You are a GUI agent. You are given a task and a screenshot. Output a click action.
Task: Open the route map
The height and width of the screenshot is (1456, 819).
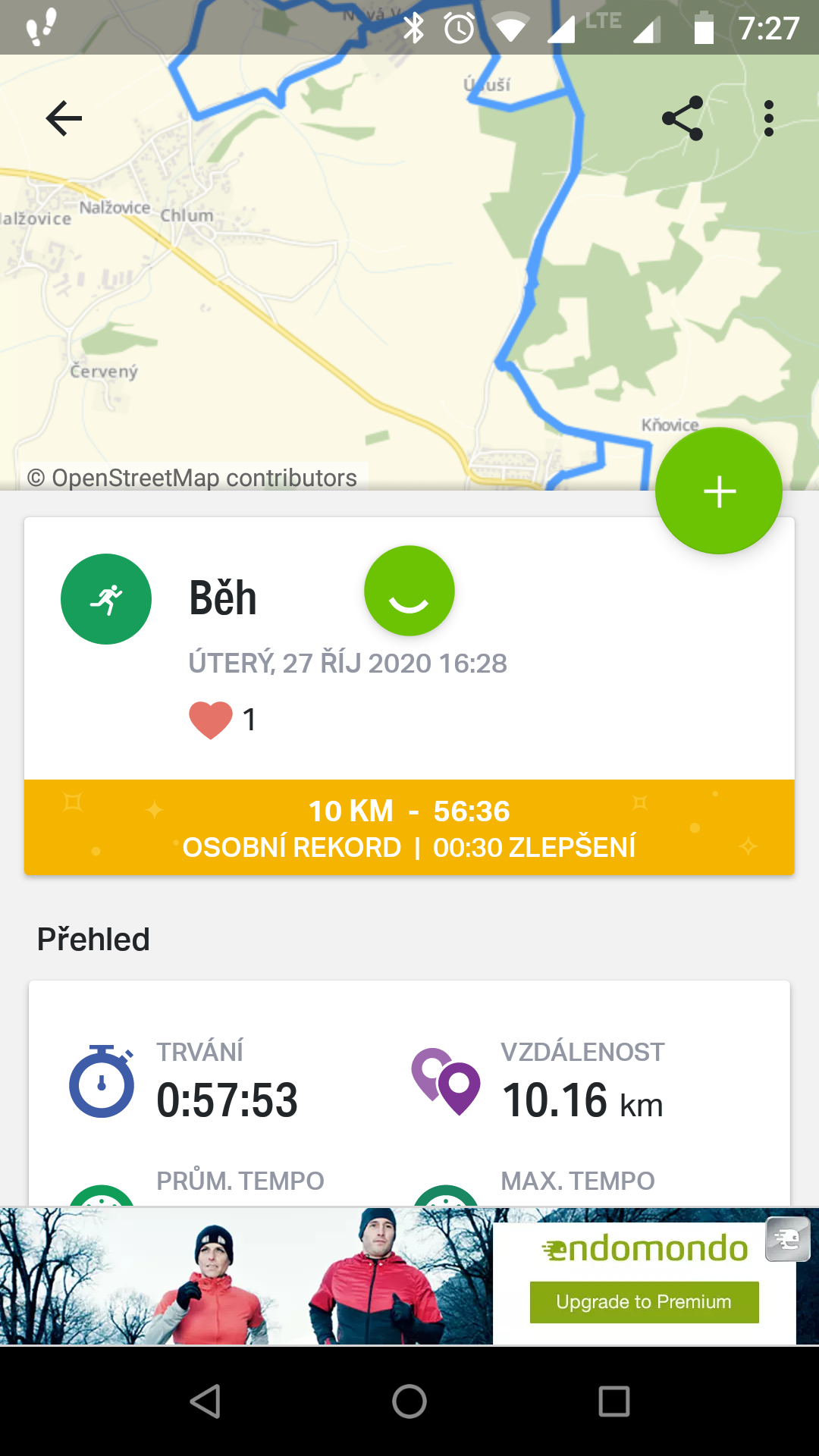409,273
